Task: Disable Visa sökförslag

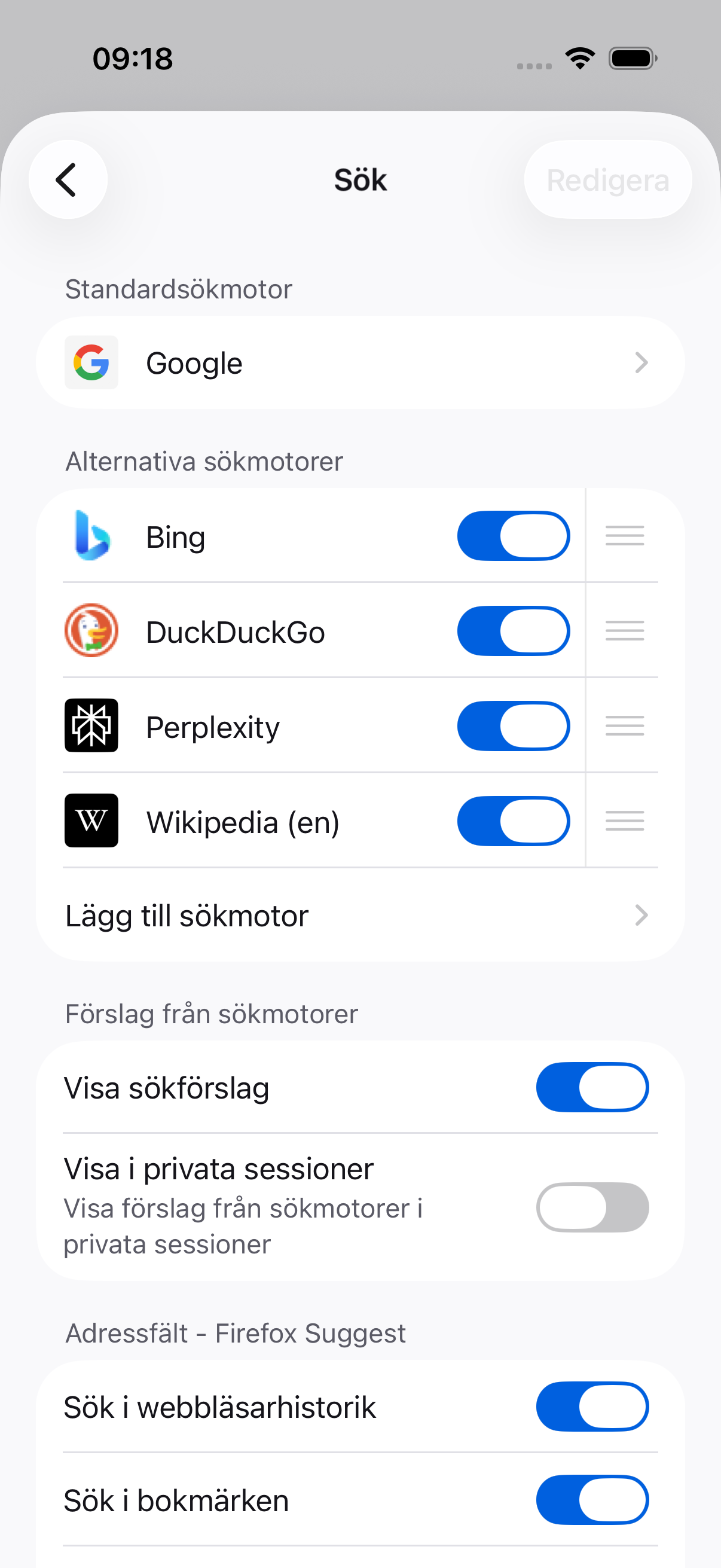Action: [x=592, y=1088]
